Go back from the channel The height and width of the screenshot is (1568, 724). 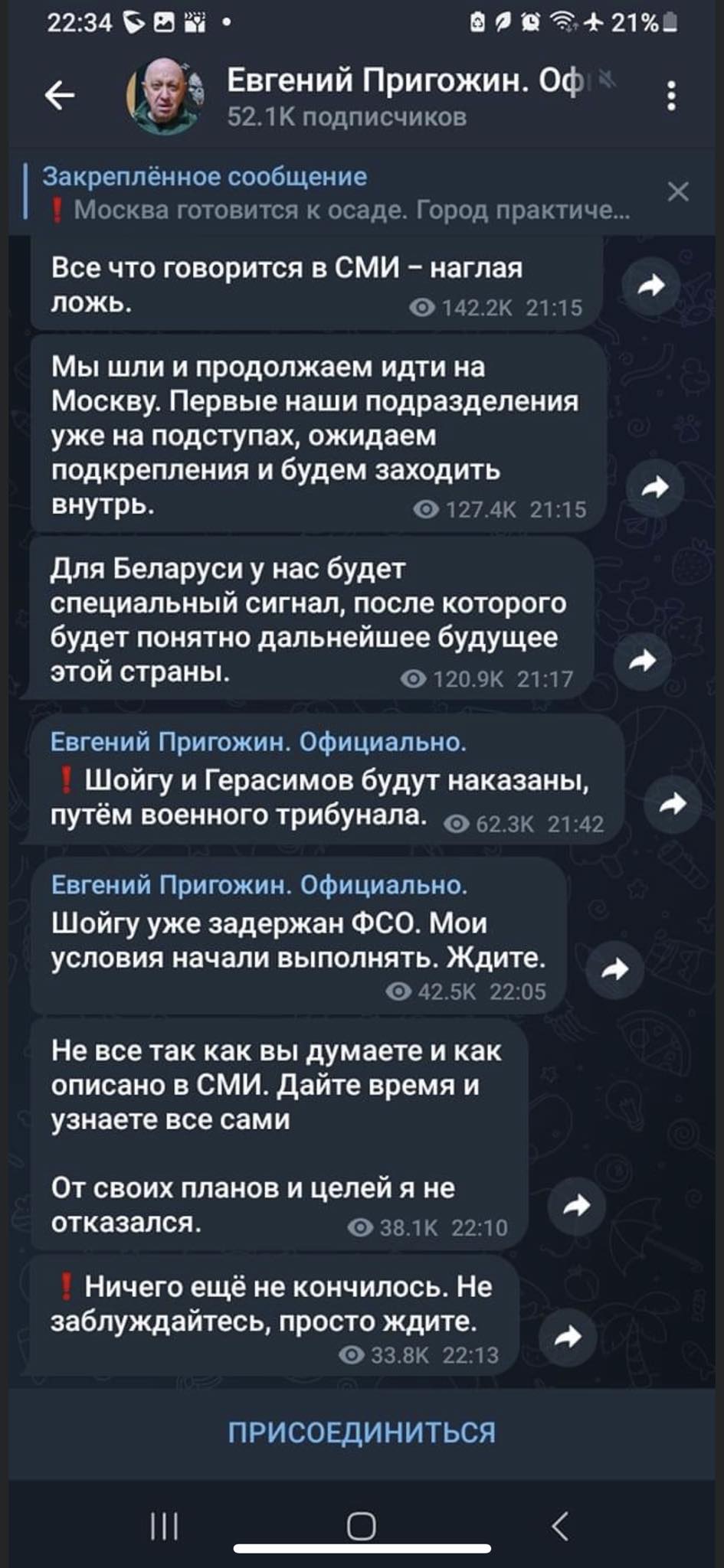60,96
